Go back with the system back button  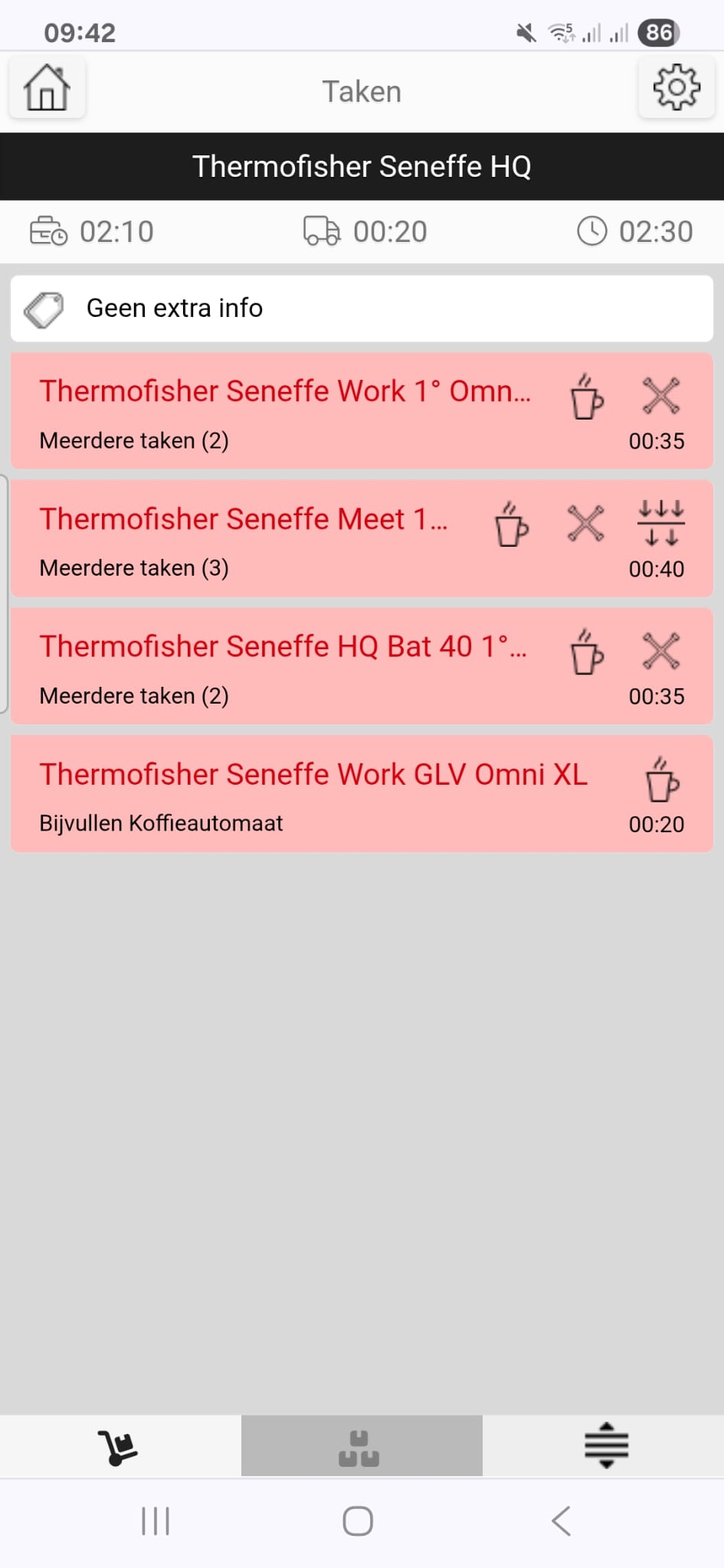(x=562, y=1521)
